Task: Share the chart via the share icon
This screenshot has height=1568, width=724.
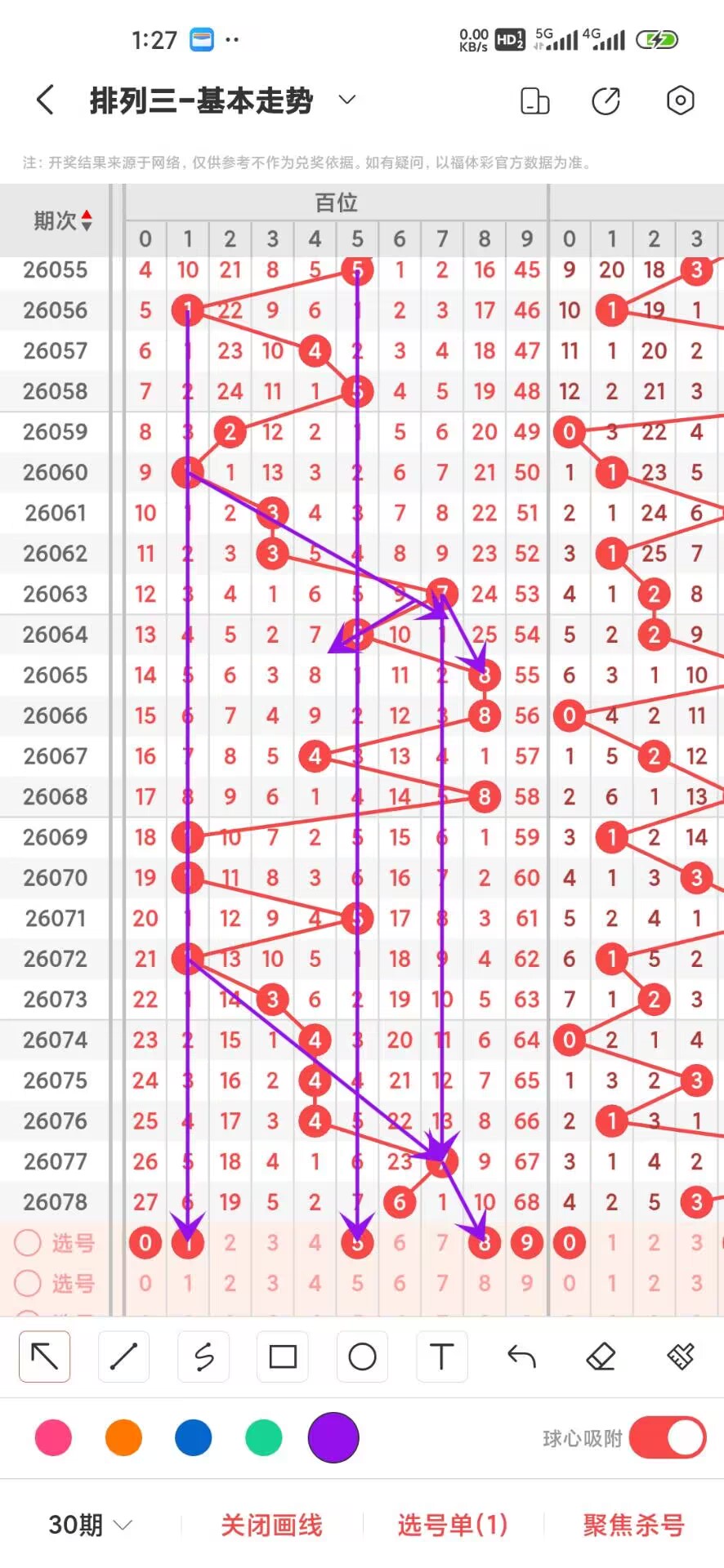Action: (x=606, y=100)
